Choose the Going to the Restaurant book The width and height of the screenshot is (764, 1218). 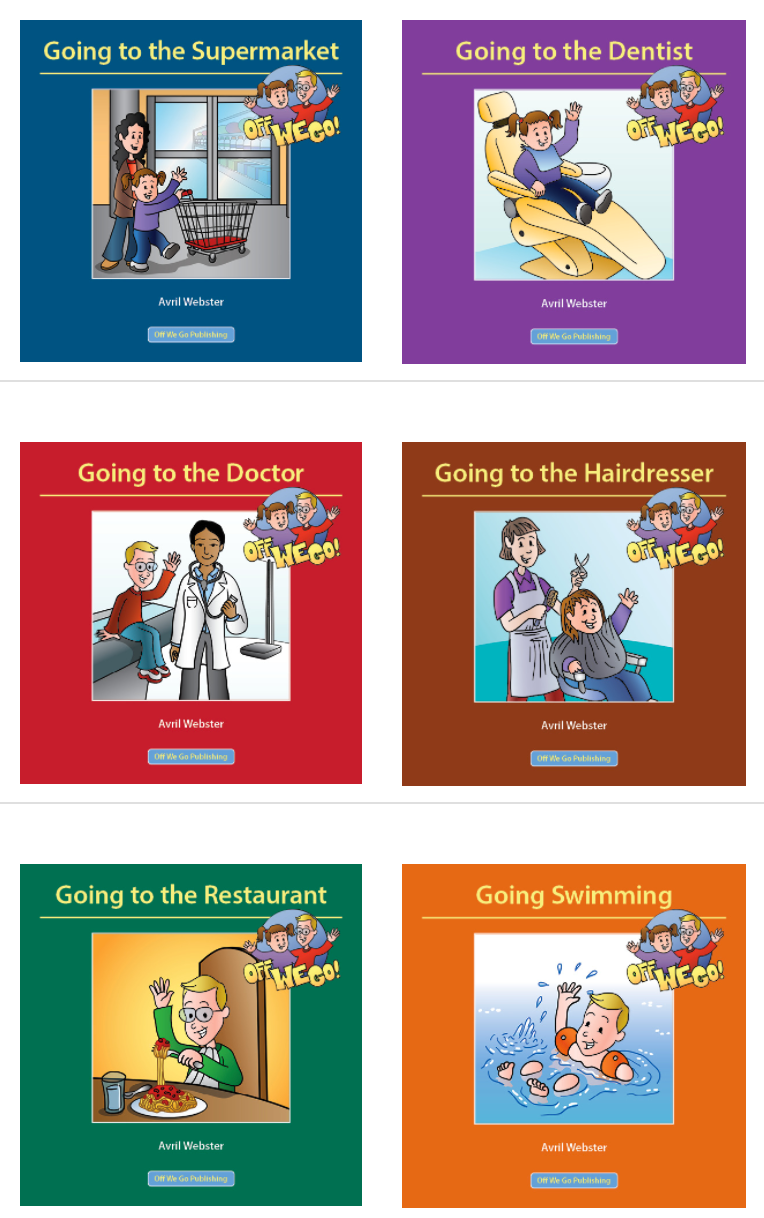click(191, 1034)
